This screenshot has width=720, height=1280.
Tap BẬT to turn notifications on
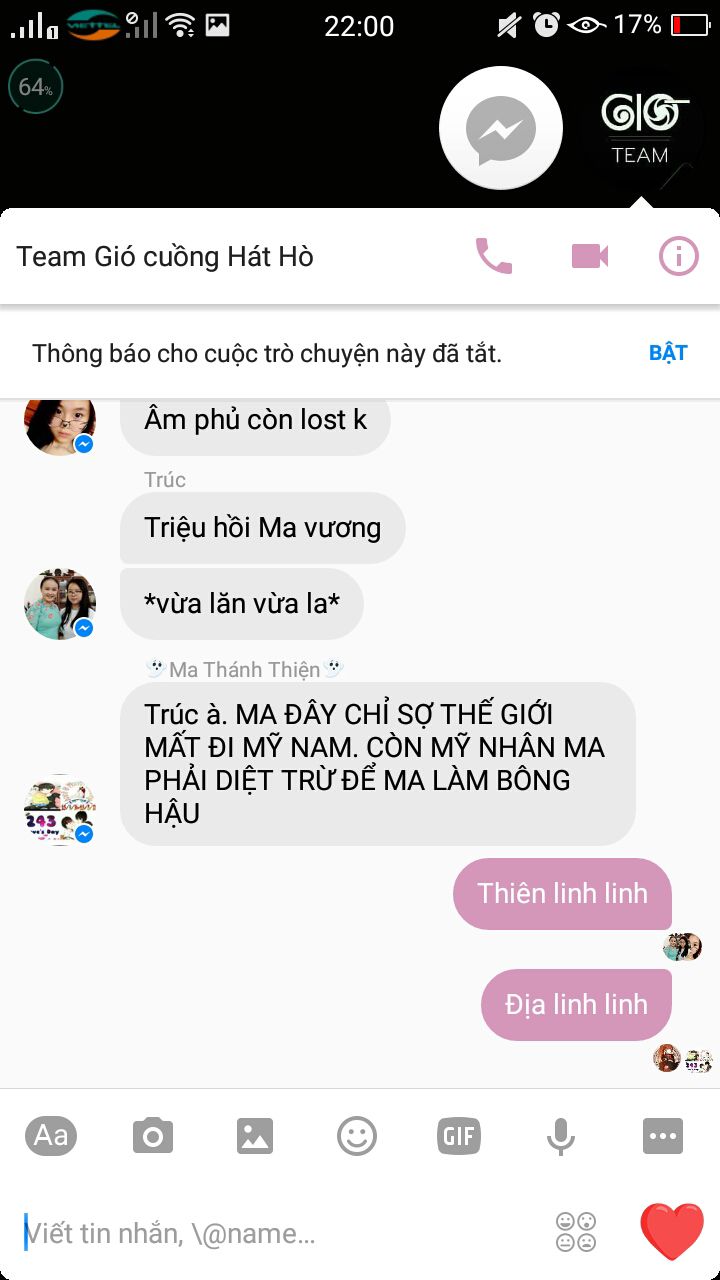(668, 353)
